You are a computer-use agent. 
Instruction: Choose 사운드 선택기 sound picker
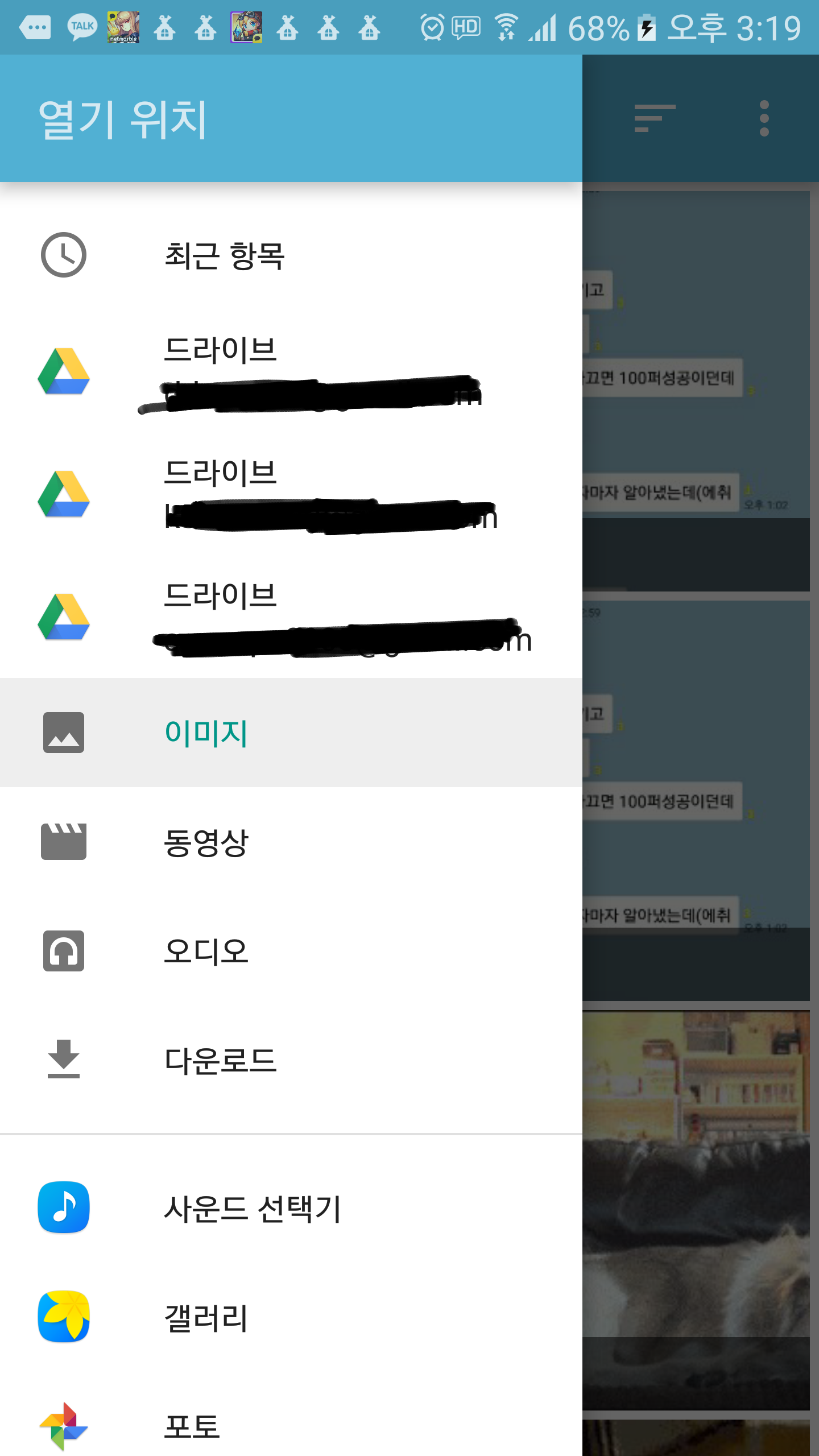pos(252,1208)
